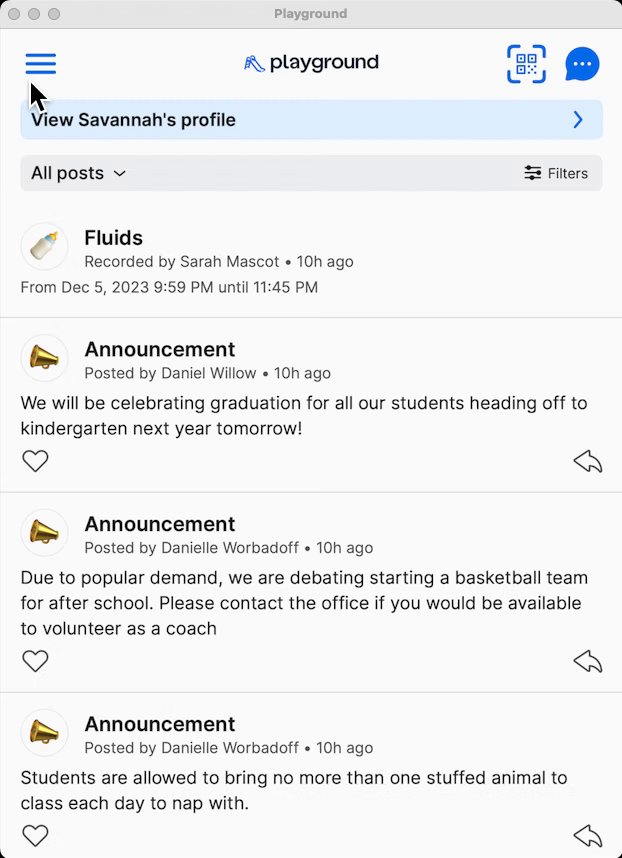The height and width of the screenshot is (858, 622).
Task: Open the Filters options
Action: (x=556, y=173)
